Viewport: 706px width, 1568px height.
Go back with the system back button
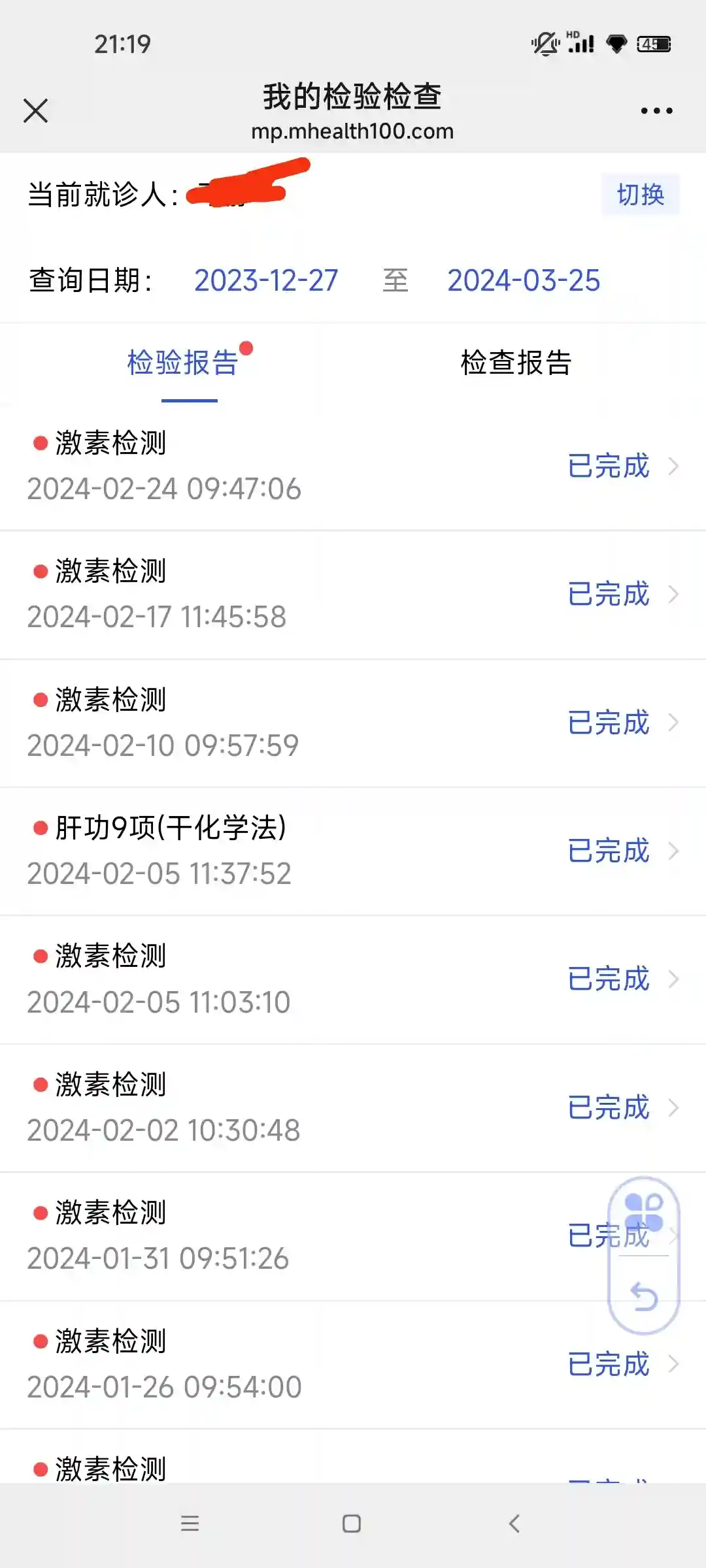click(x=514, y=1524)
